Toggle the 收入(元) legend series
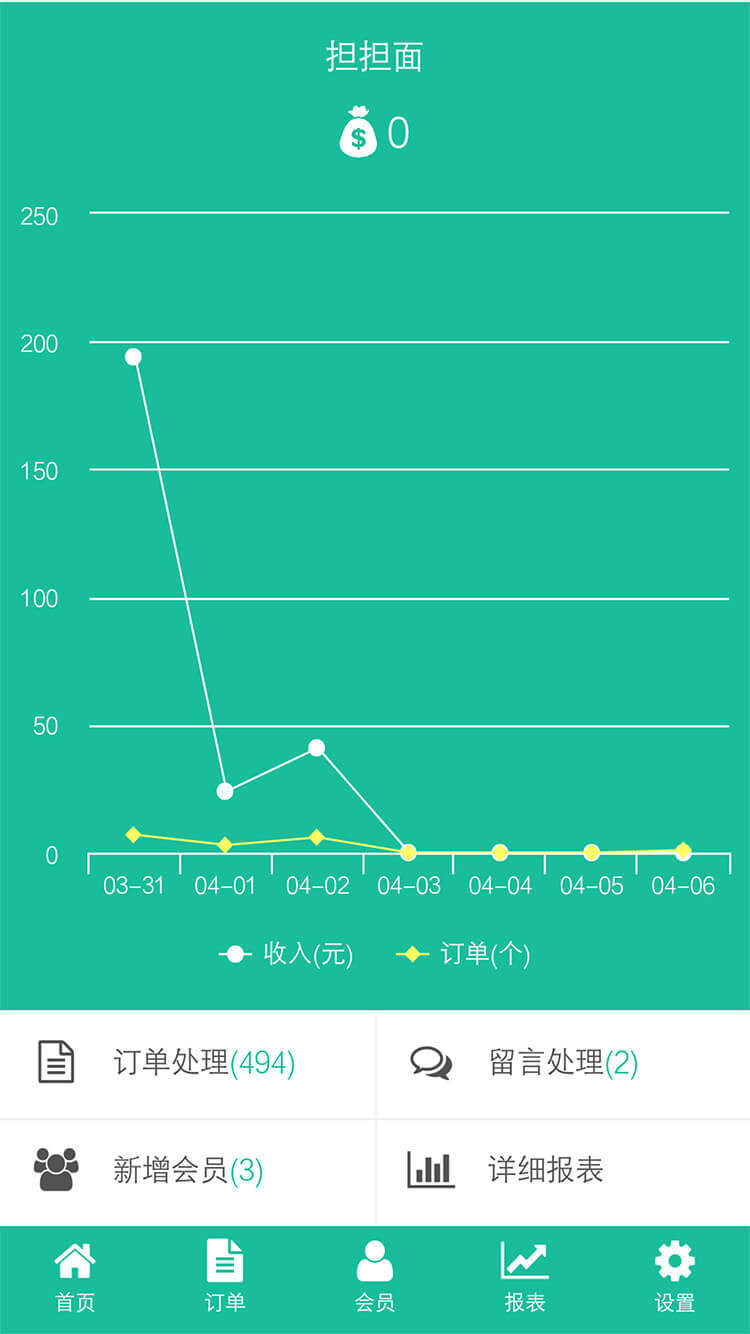 tap(286, 954)
